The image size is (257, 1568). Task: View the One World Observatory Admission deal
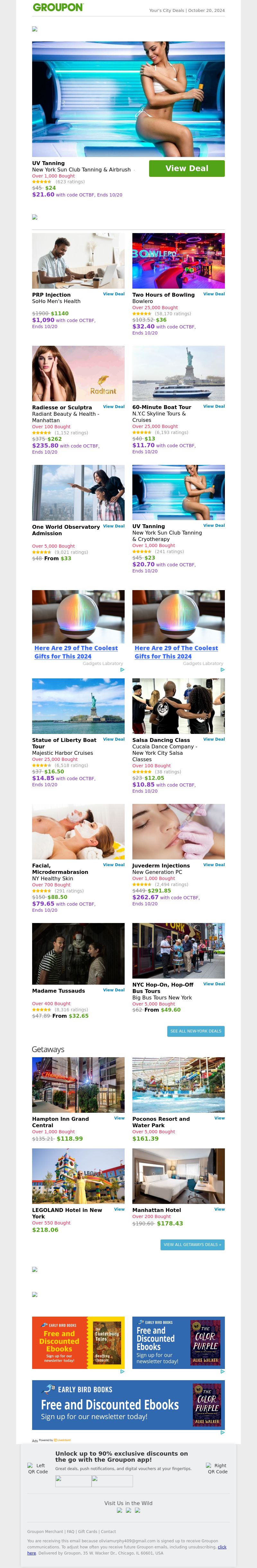113,526
